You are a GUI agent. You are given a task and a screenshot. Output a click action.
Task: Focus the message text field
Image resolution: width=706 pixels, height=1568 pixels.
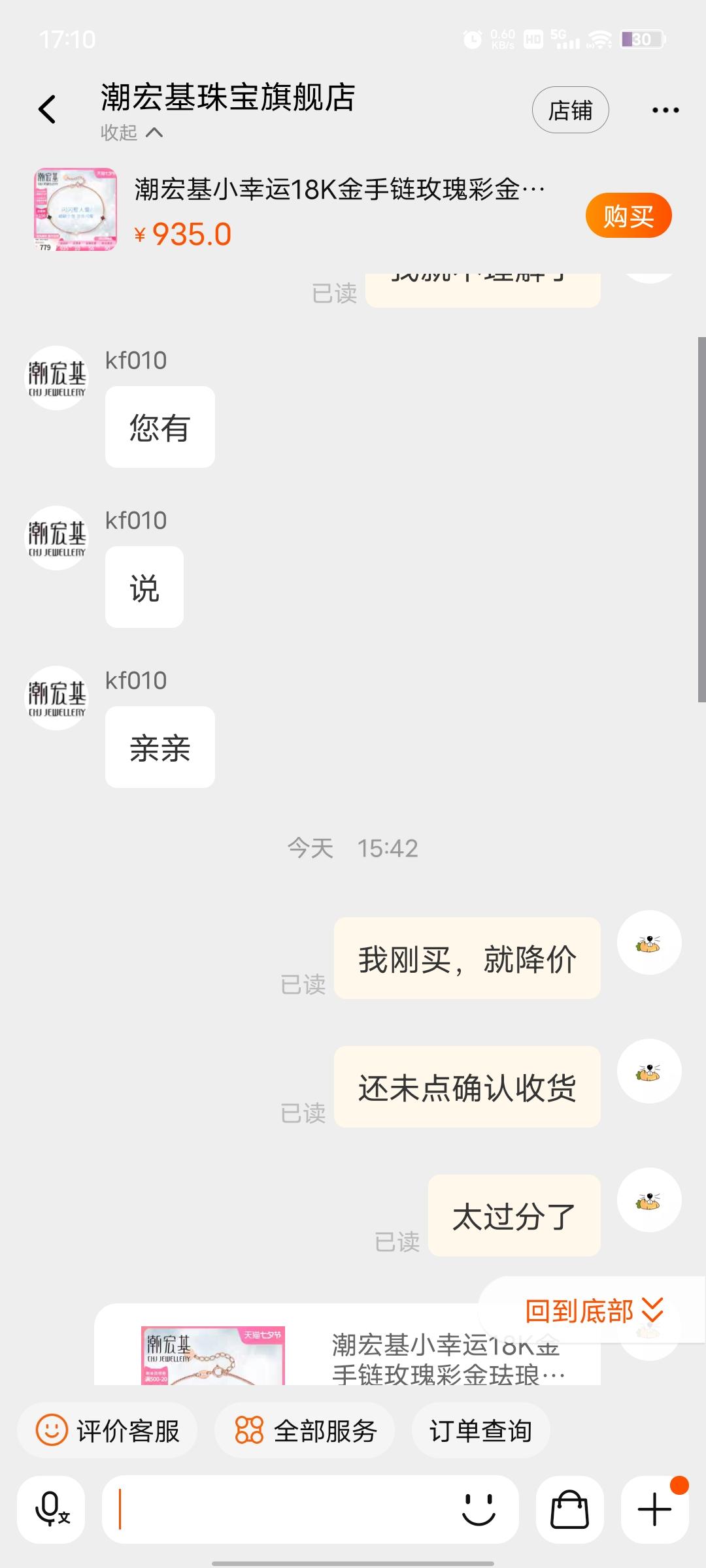281,1510
